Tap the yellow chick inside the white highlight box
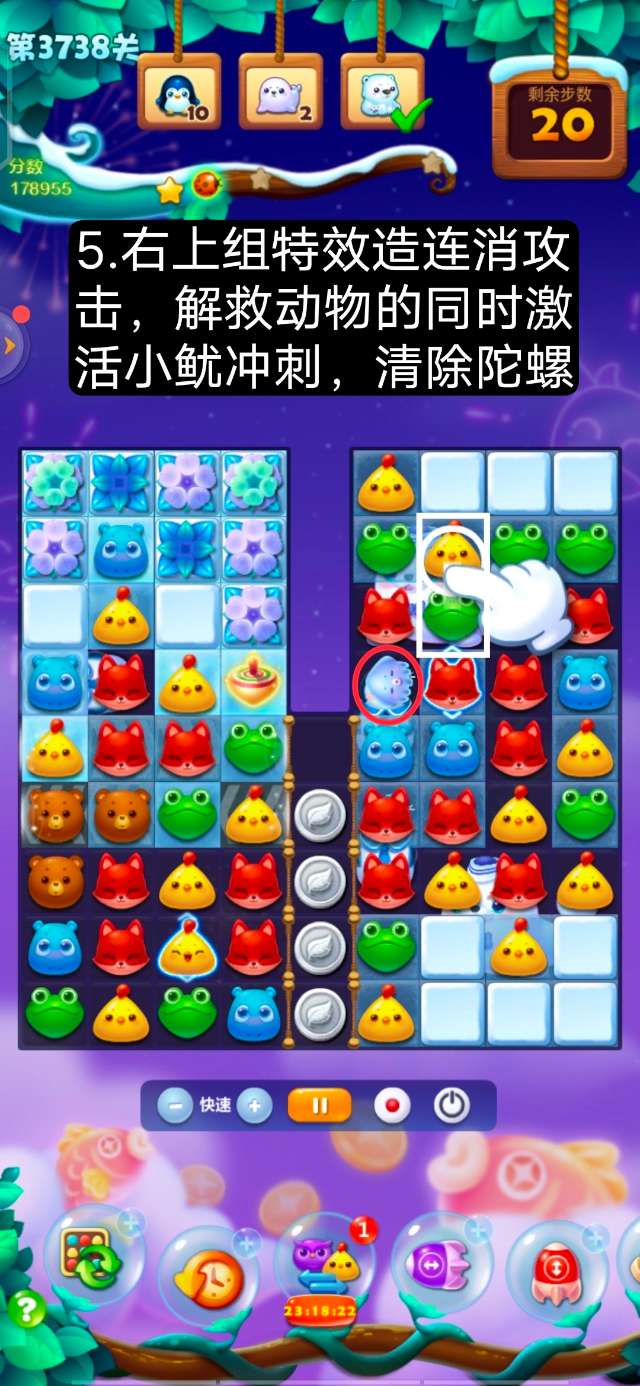Image resolution: width=640 pixels, height=1386 pixels. (452, 550)
